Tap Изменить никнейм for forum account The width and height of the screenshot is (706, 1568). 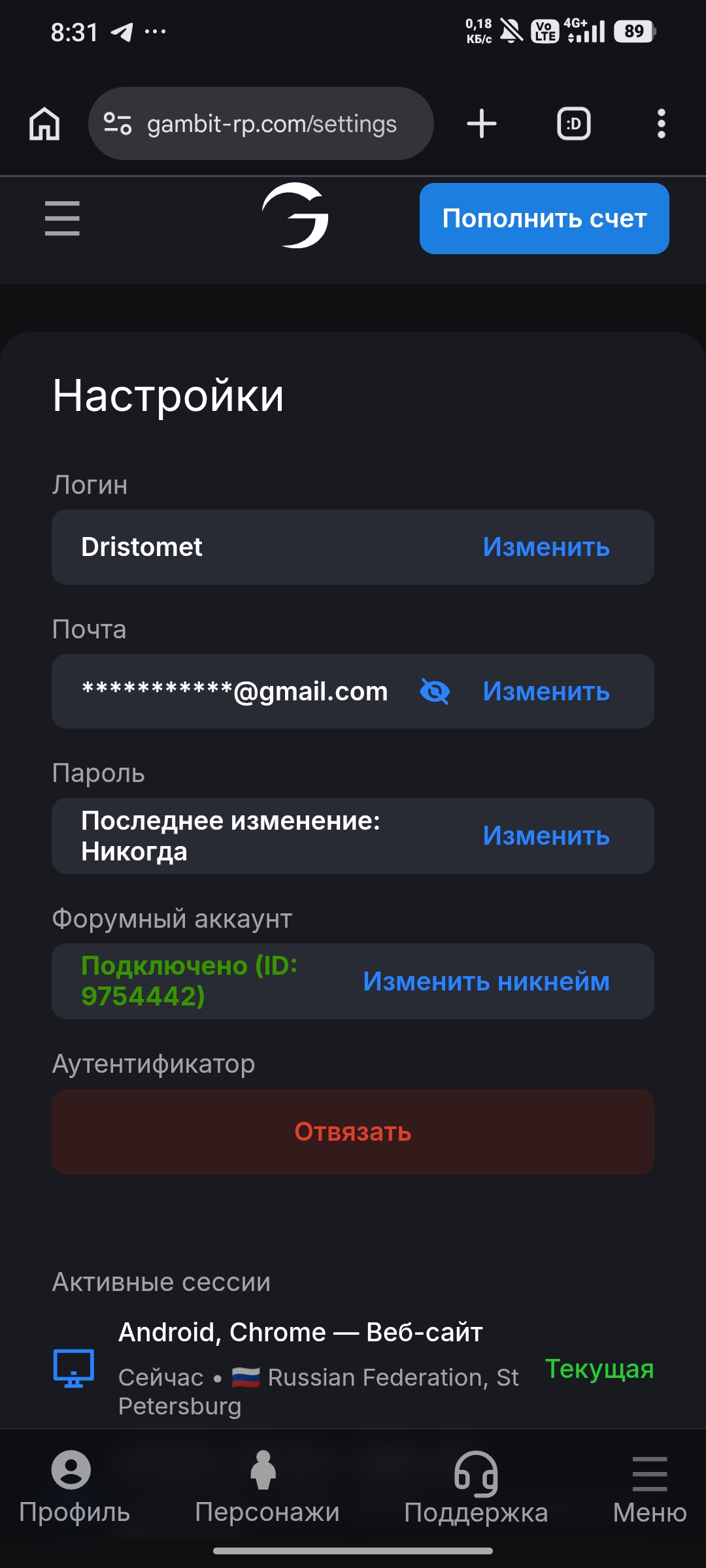click(x=486, y=981)
